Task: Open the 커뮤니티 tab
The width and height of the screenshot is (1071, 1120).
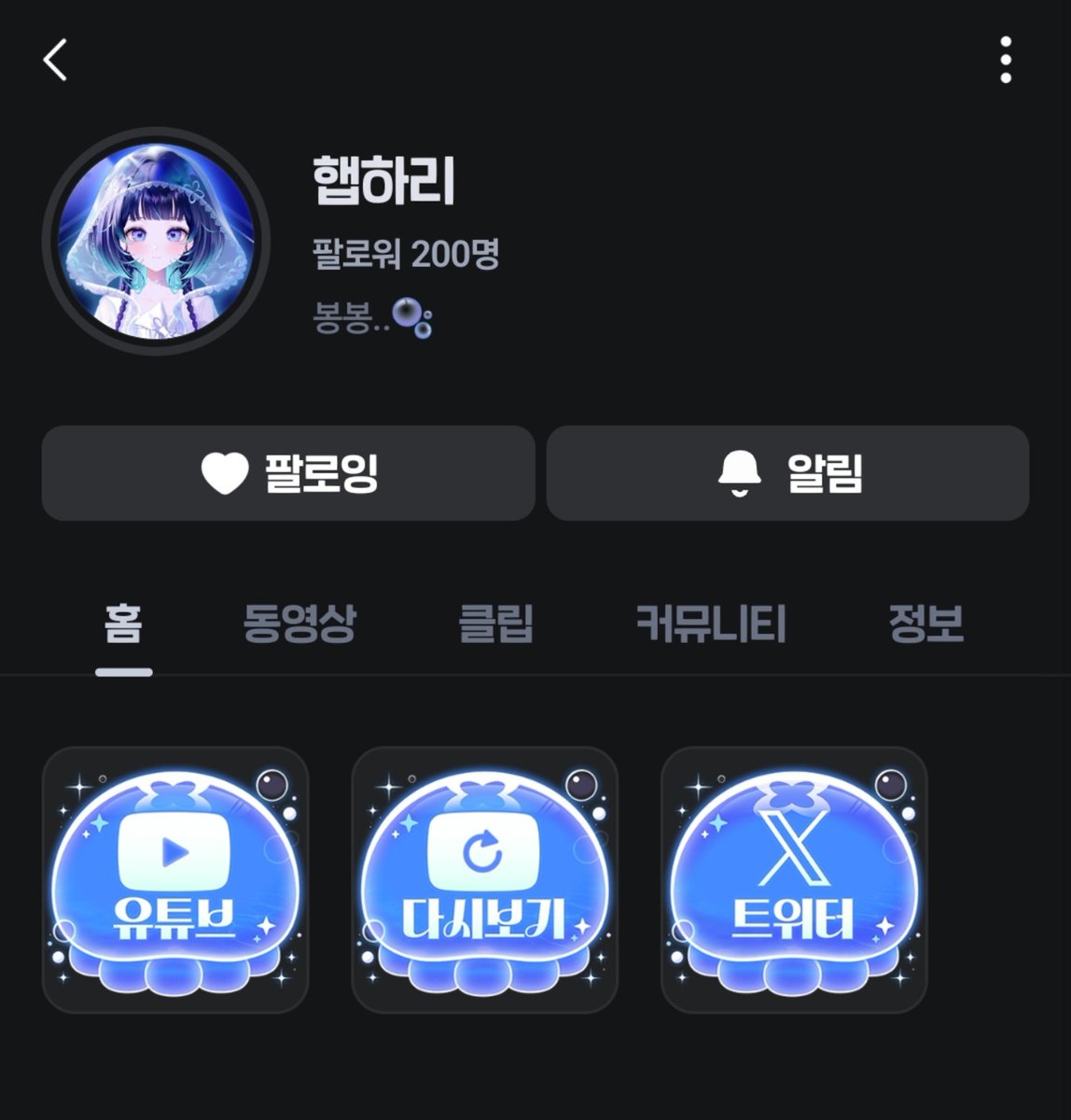Action: pos(711,623)
